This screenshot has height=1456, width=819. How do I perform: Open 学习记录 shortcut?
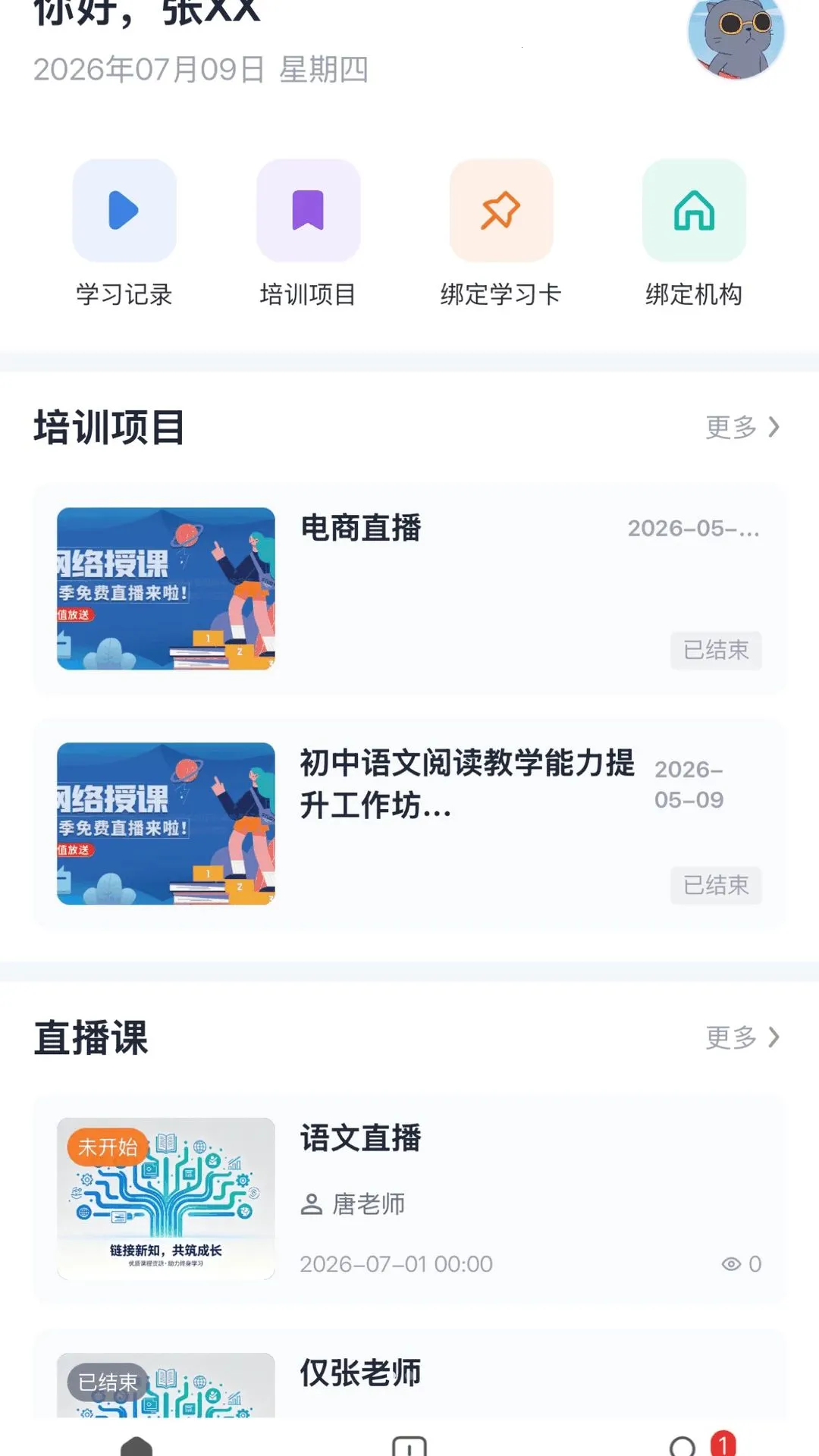click(124, 233)
